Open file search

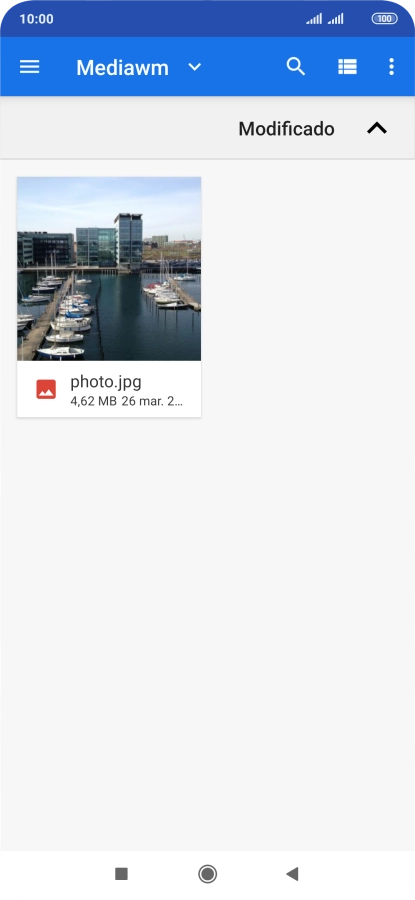[296, 67]
